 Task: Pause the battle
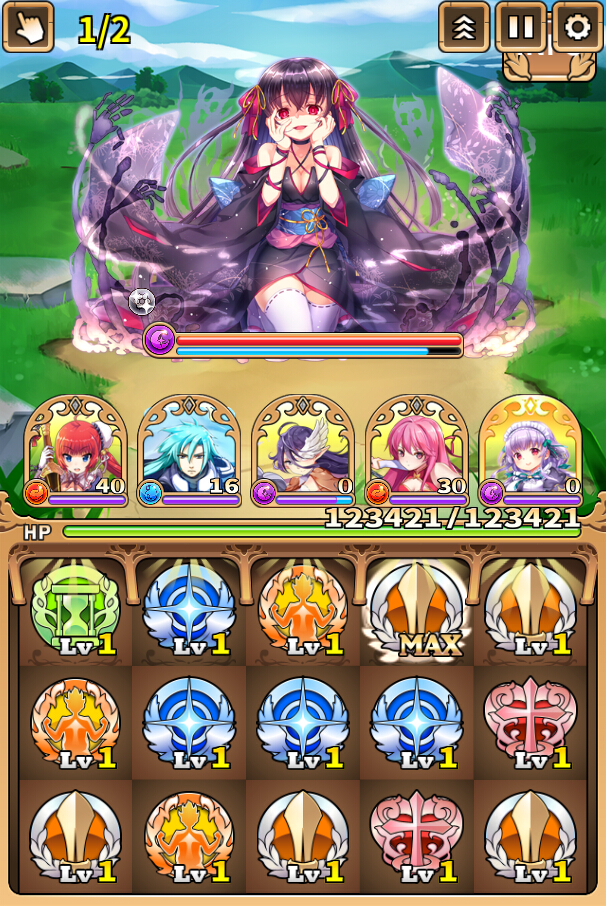click(521, 27)
